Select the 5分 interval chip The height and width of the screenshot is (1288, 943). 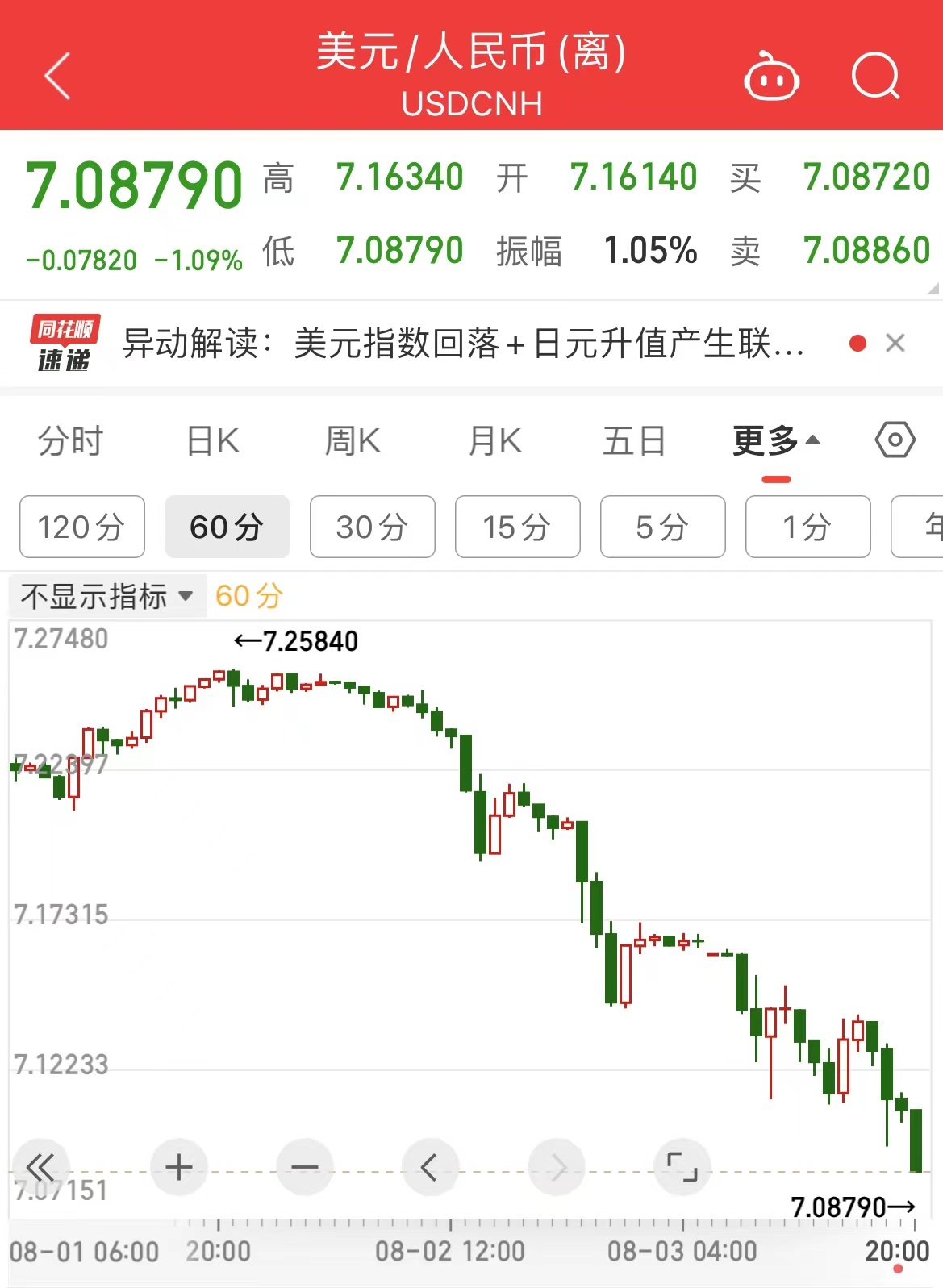point(662,527)
